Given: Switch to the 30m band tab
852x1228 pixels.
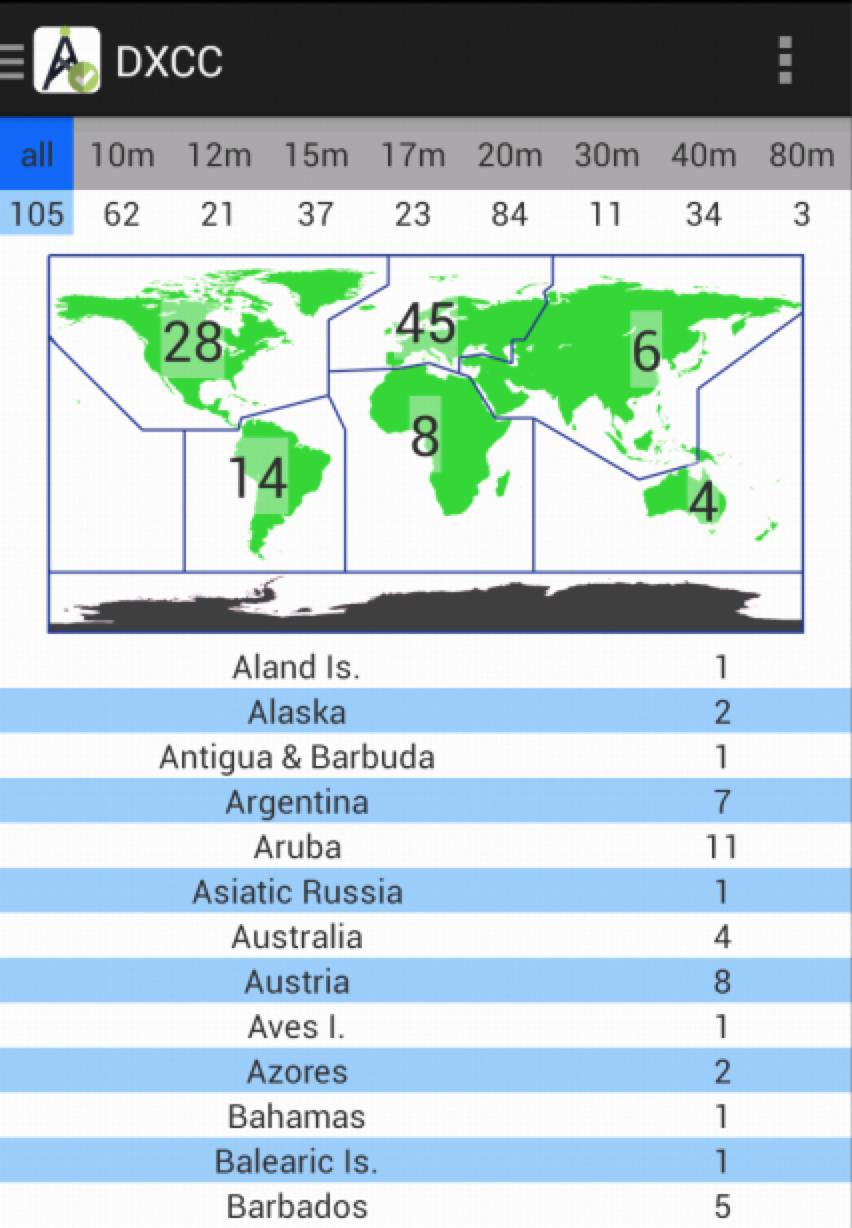Looking at the screenshot, I should 606,155.
